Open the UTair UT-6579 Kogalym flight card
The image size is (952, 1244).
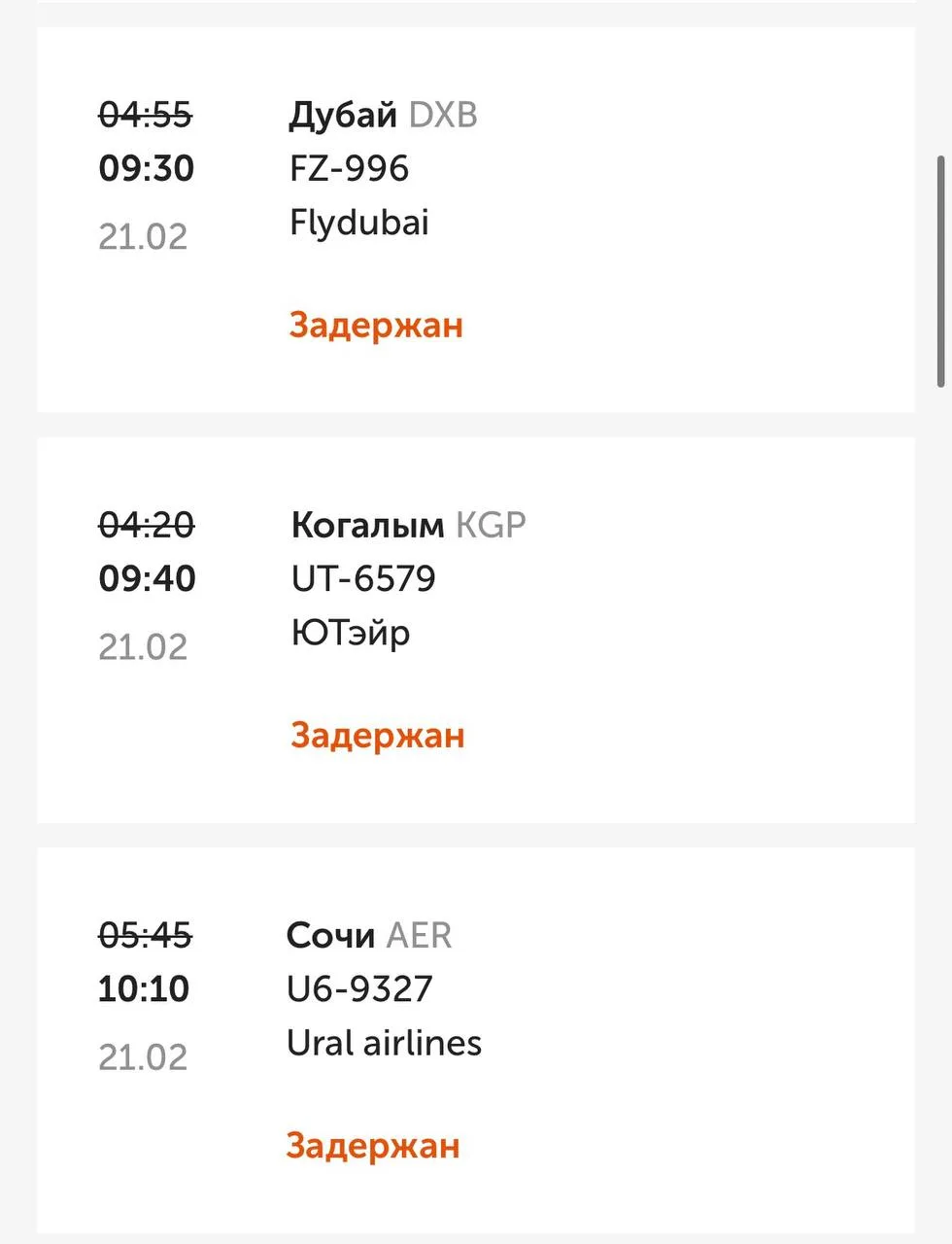(x=475, y=630)
